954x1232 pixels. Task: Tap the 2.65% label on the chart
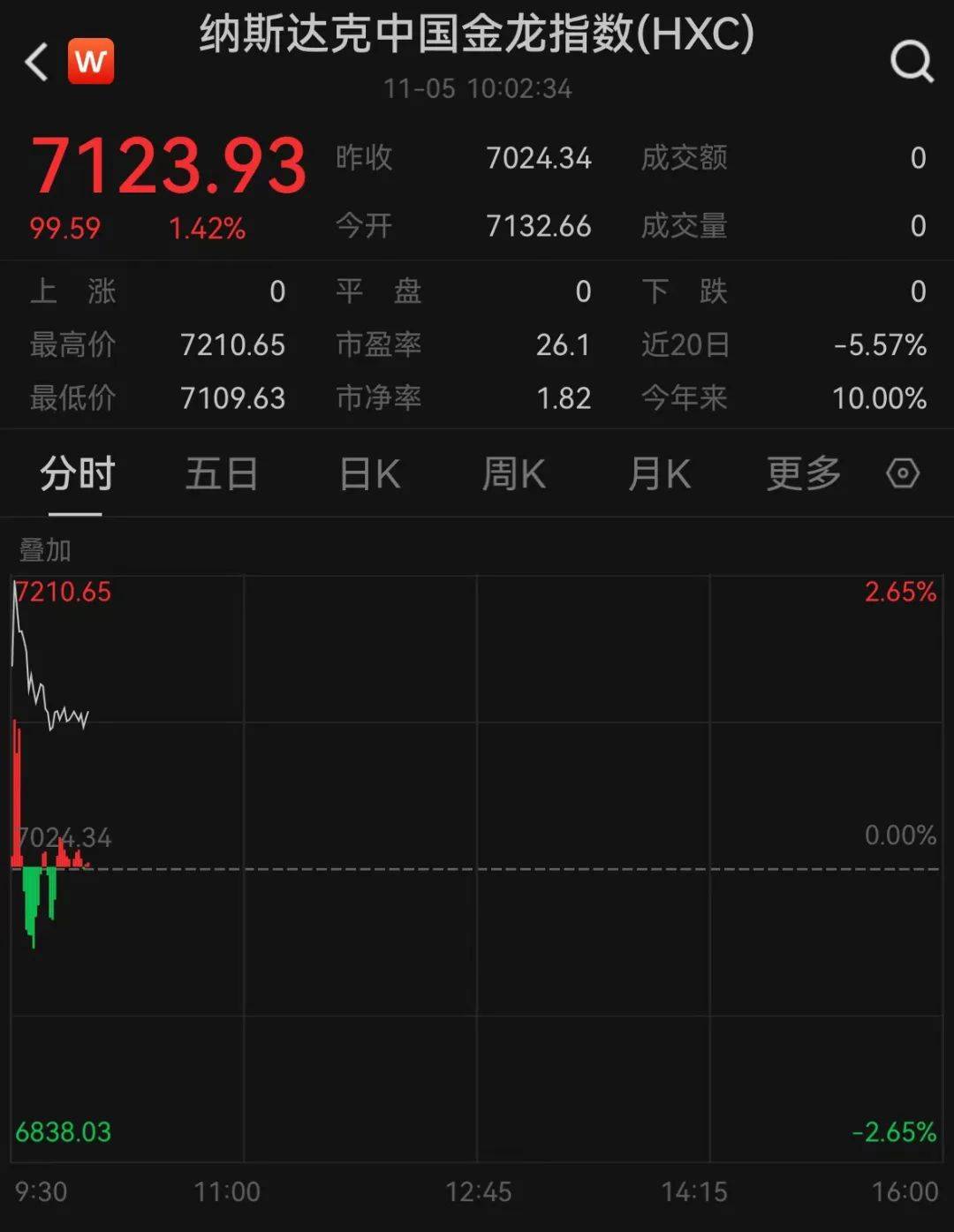900,592
